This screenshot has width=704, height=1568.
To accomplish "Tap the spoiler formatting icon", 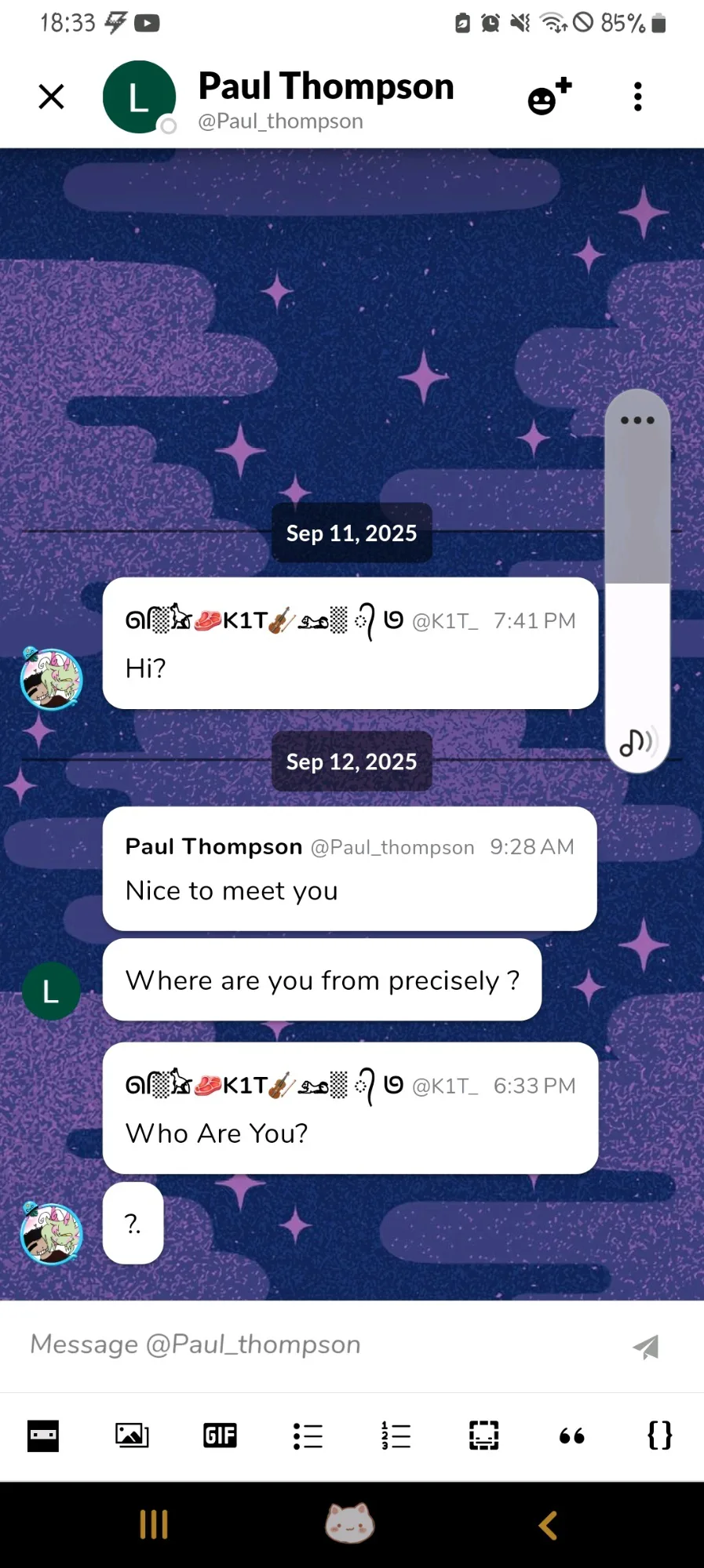I will tap(483, 1435).
